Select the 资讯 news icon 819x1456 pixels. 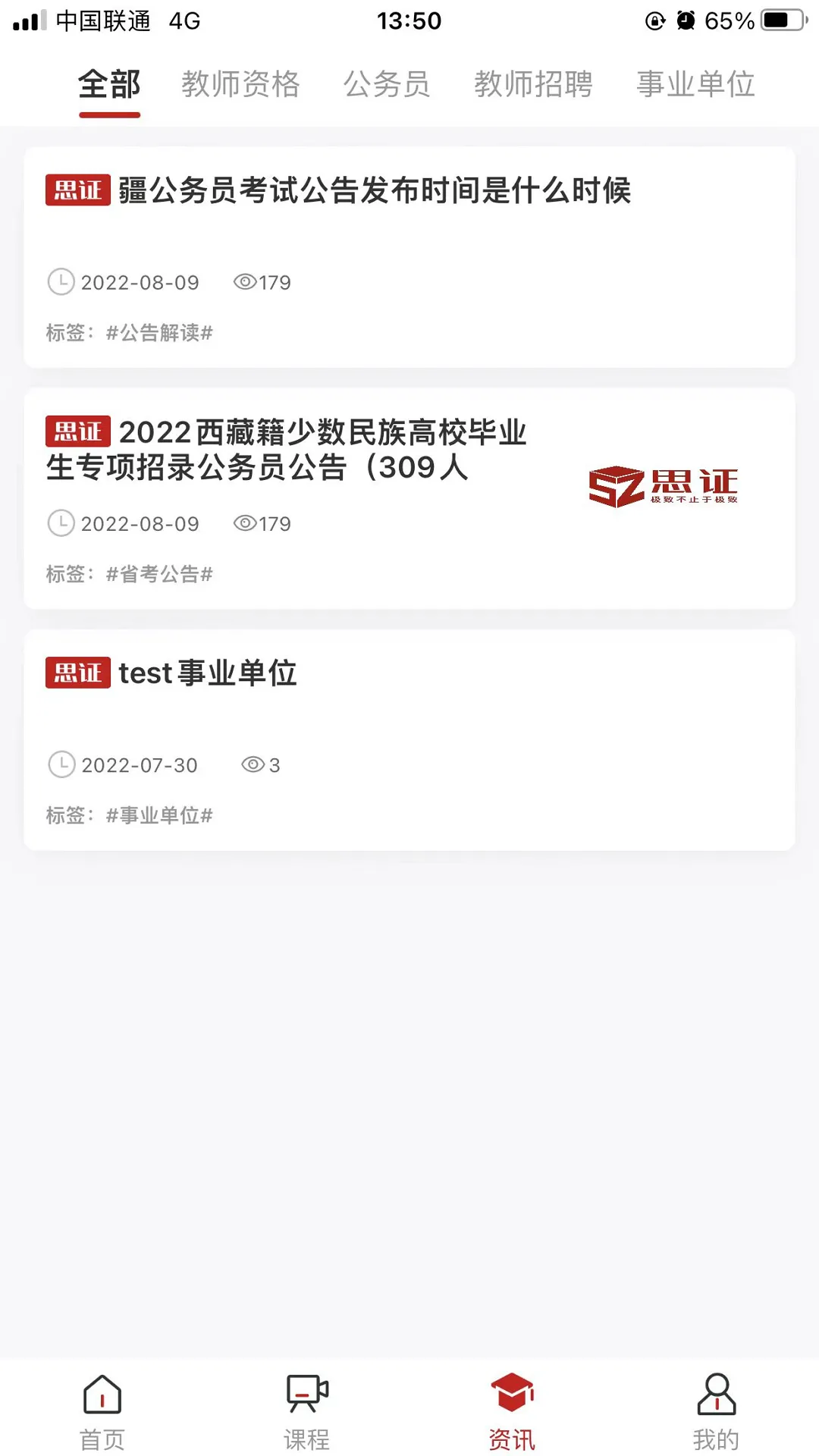click(512, 1407)
